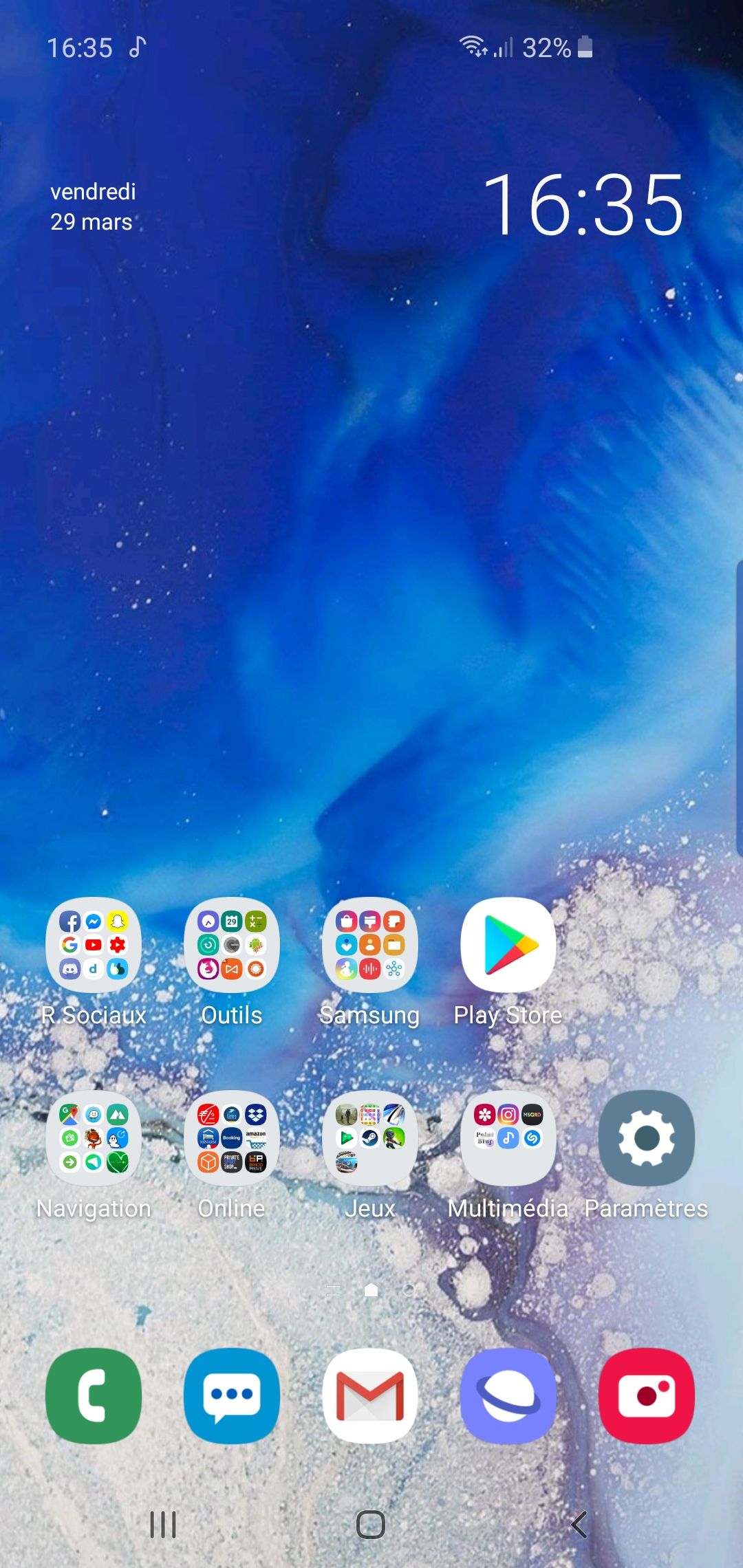Launch the Phone dialer app
743x1568 pixels.
click(x=94, y=1395)
